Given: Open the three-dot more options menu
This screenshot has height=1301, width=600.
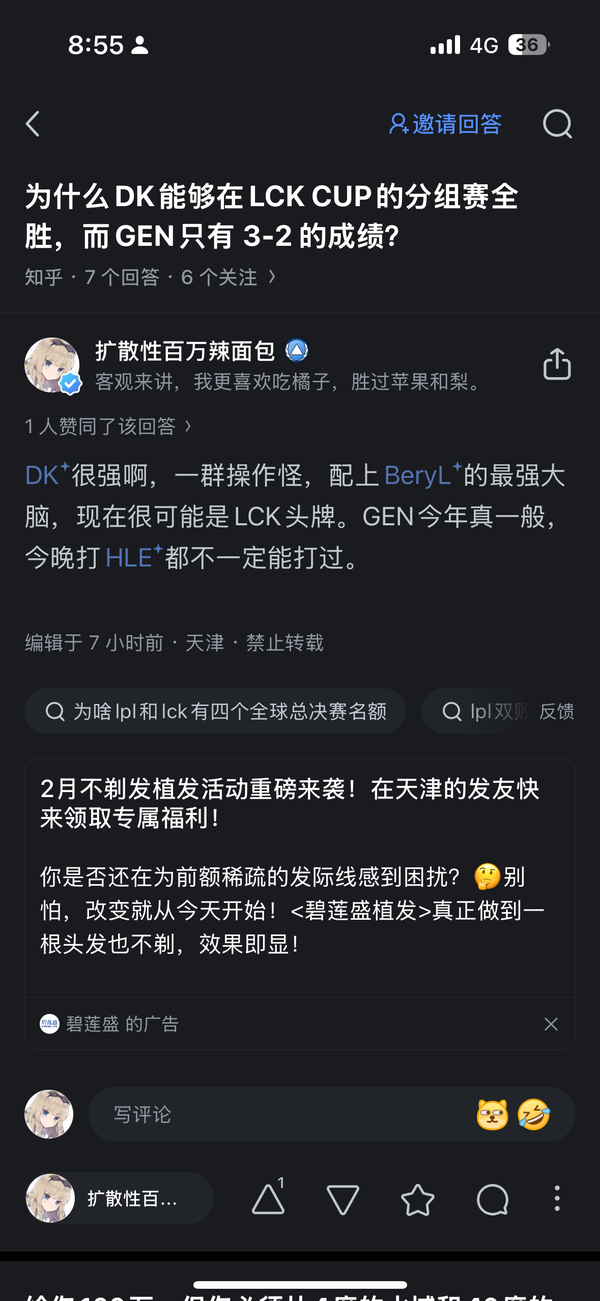Looking at the screenshot, I should coord(557,1199).
